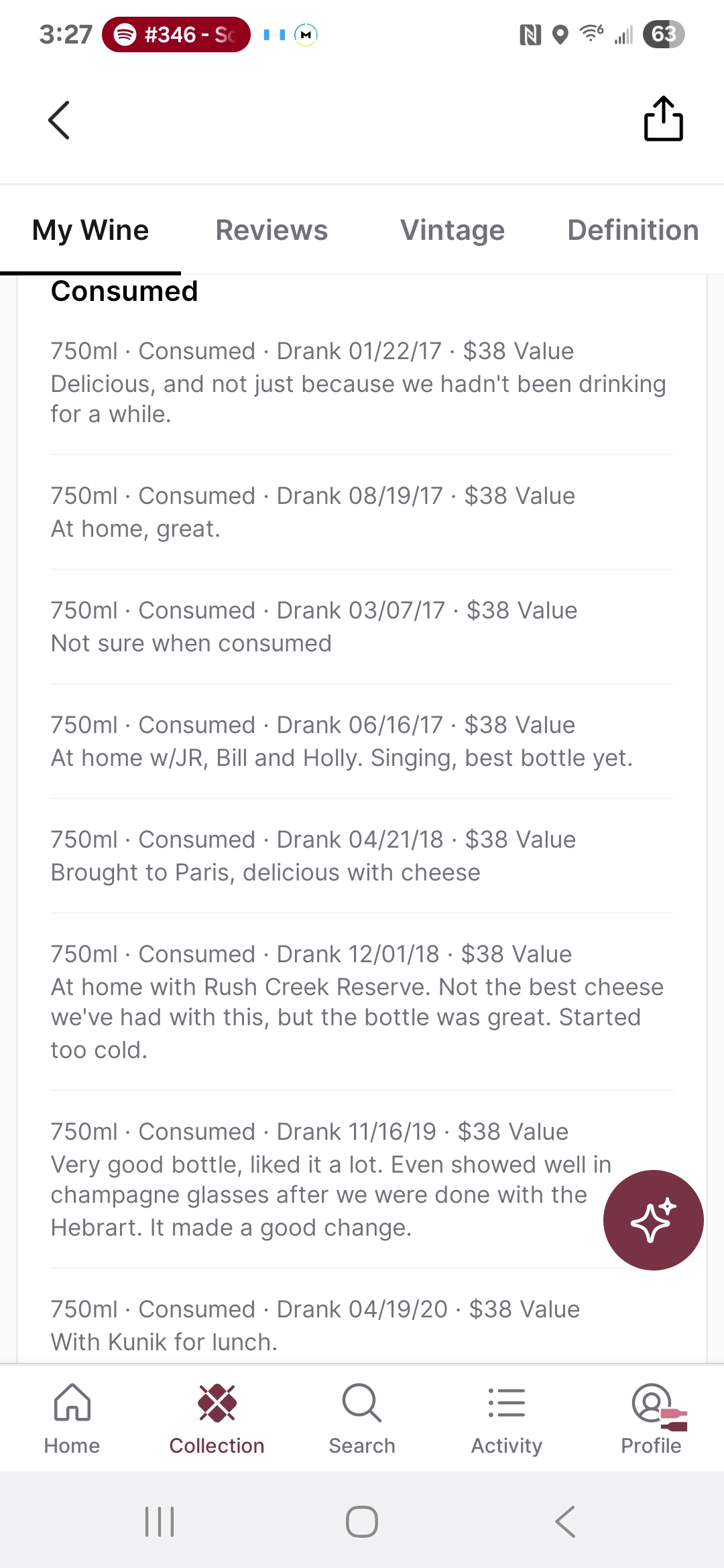The height and width of the screenshot is (1568, 724).
Task: Open the Profile tab
Action: coord(652,1418)
